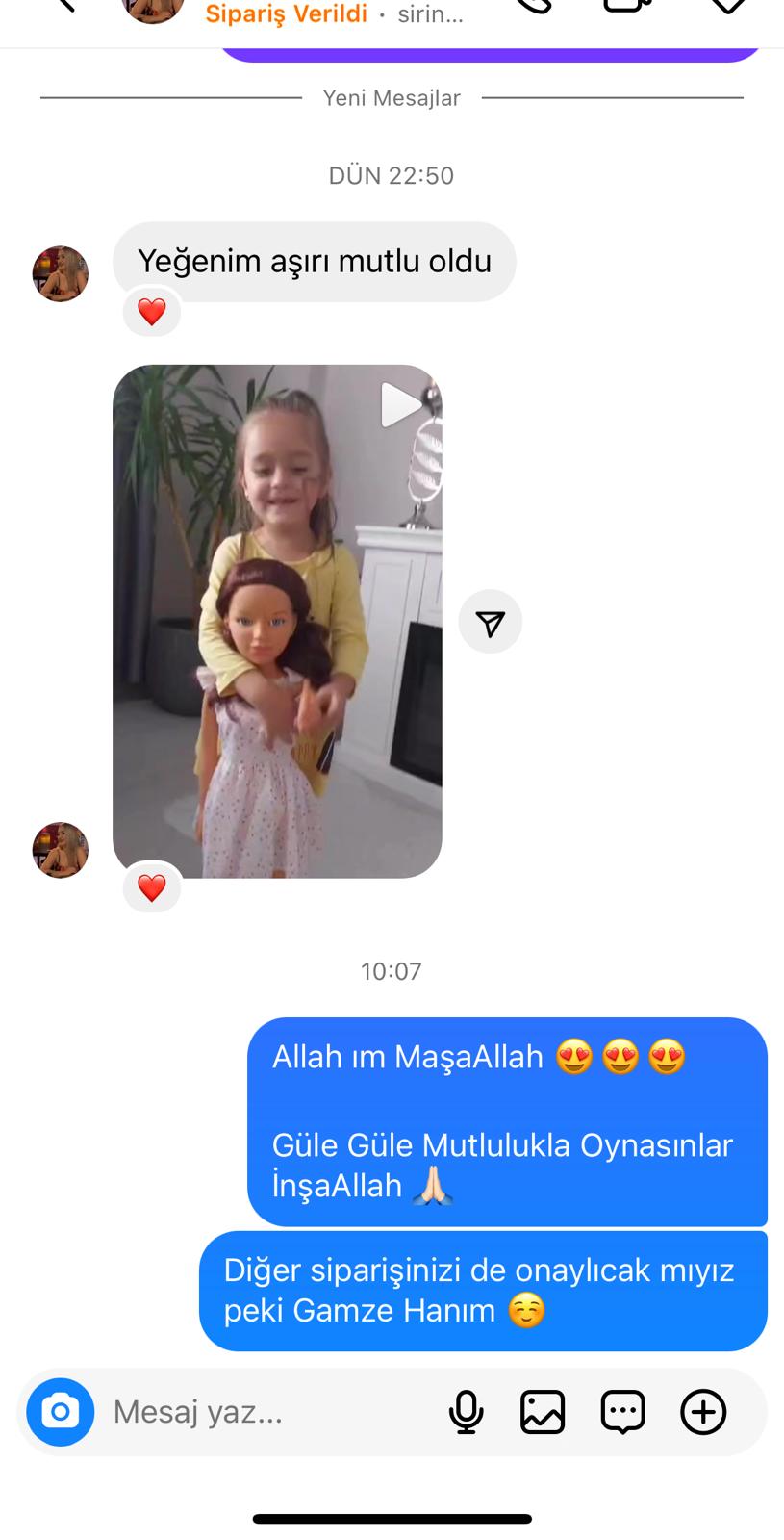Open the heart reaction on 'Yeğenim aşırı mutlu oldu'
784x1540 pixels.
(152, 312)
